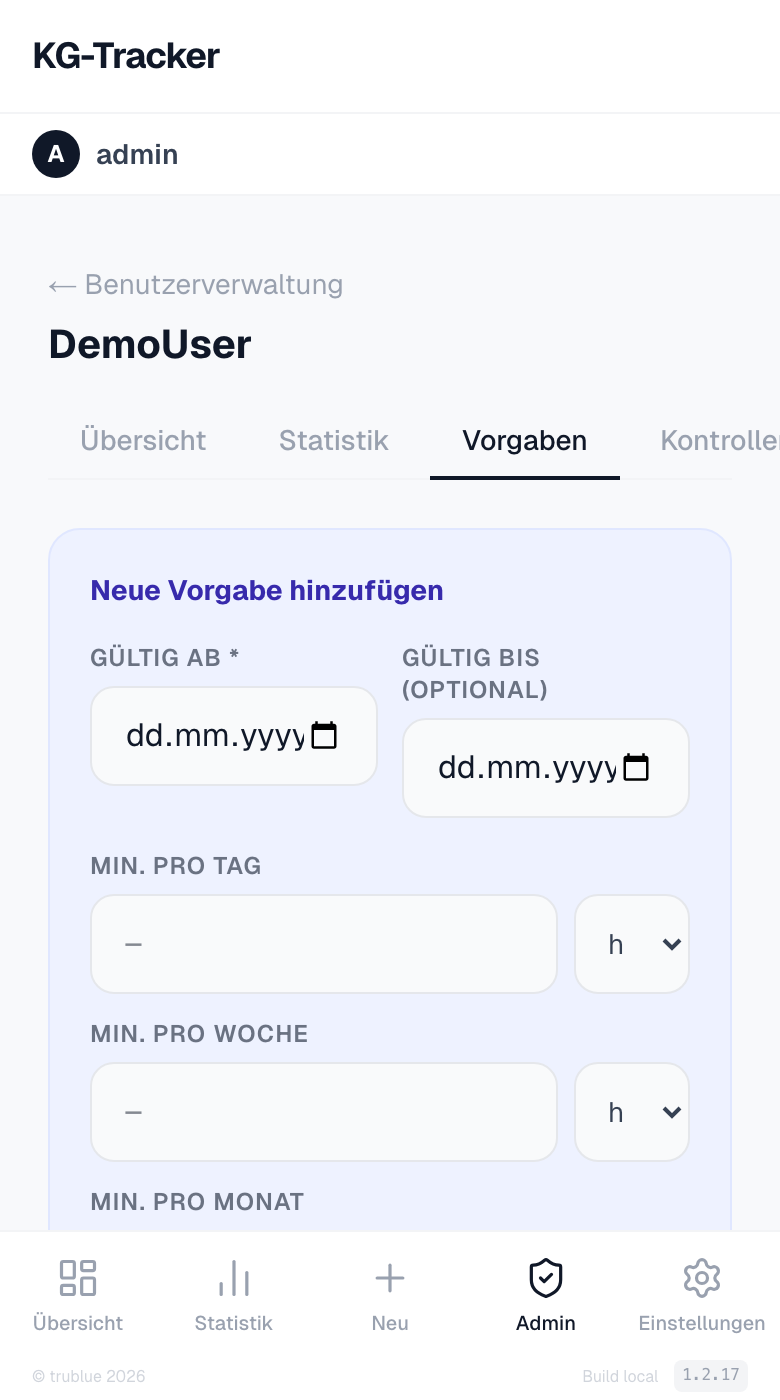
Task: Select the Übersicht tab on the profile page
Action: coord(143,440)
